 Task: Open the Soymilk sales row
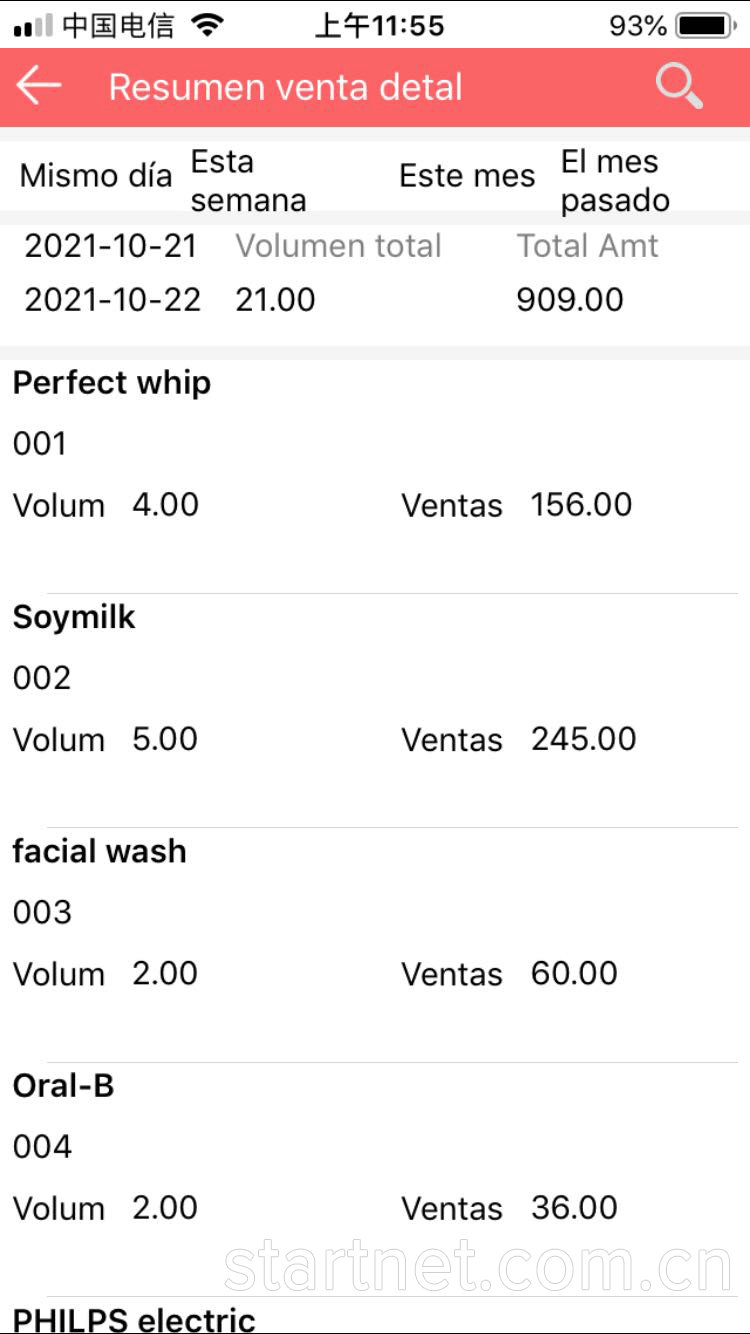tap(375, 680)
